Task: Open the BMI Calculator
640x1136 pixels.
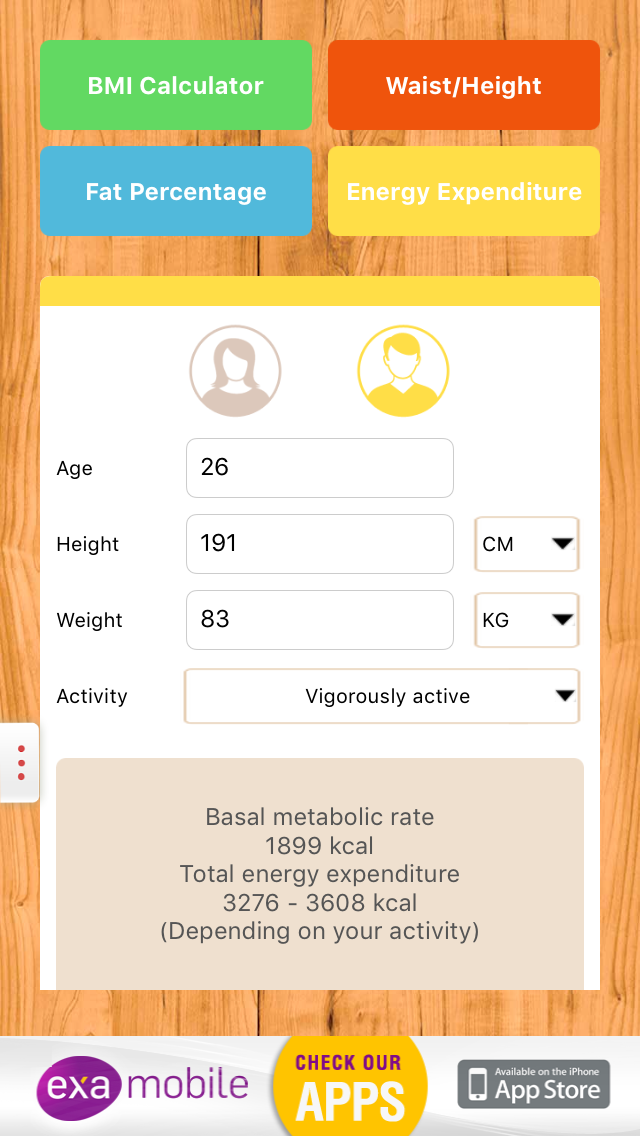Action: (x=176, y=85)
